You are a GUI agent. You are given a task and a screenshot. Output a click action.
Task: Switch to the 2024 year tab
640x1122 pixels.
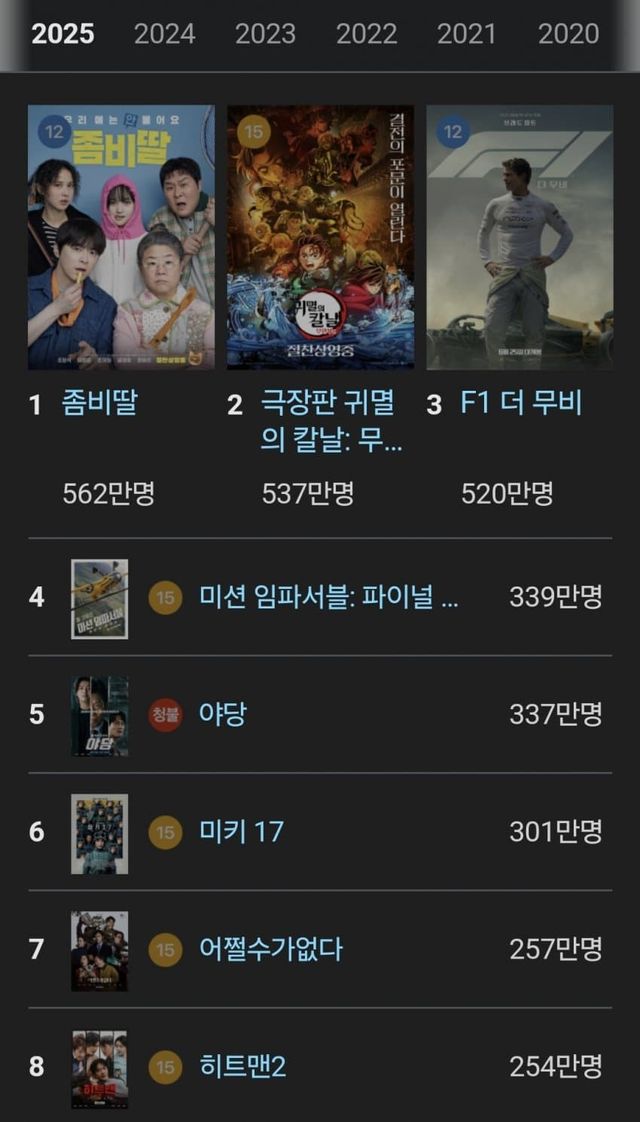164,34
